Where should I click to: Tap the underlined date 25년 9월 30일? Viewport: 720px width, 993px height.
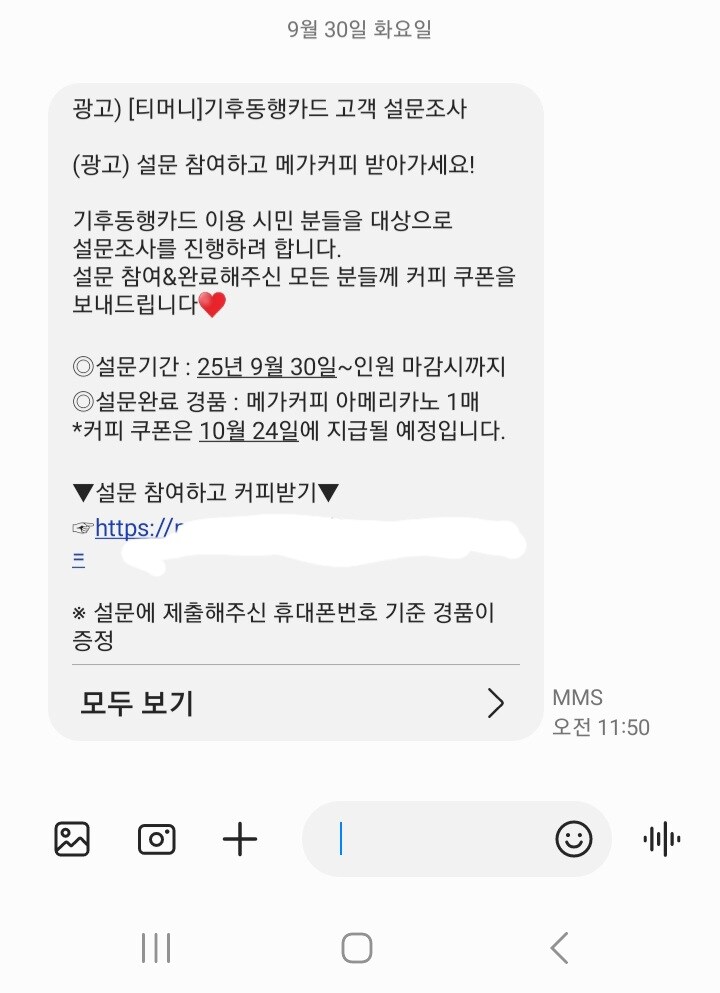tap(265, 366)
